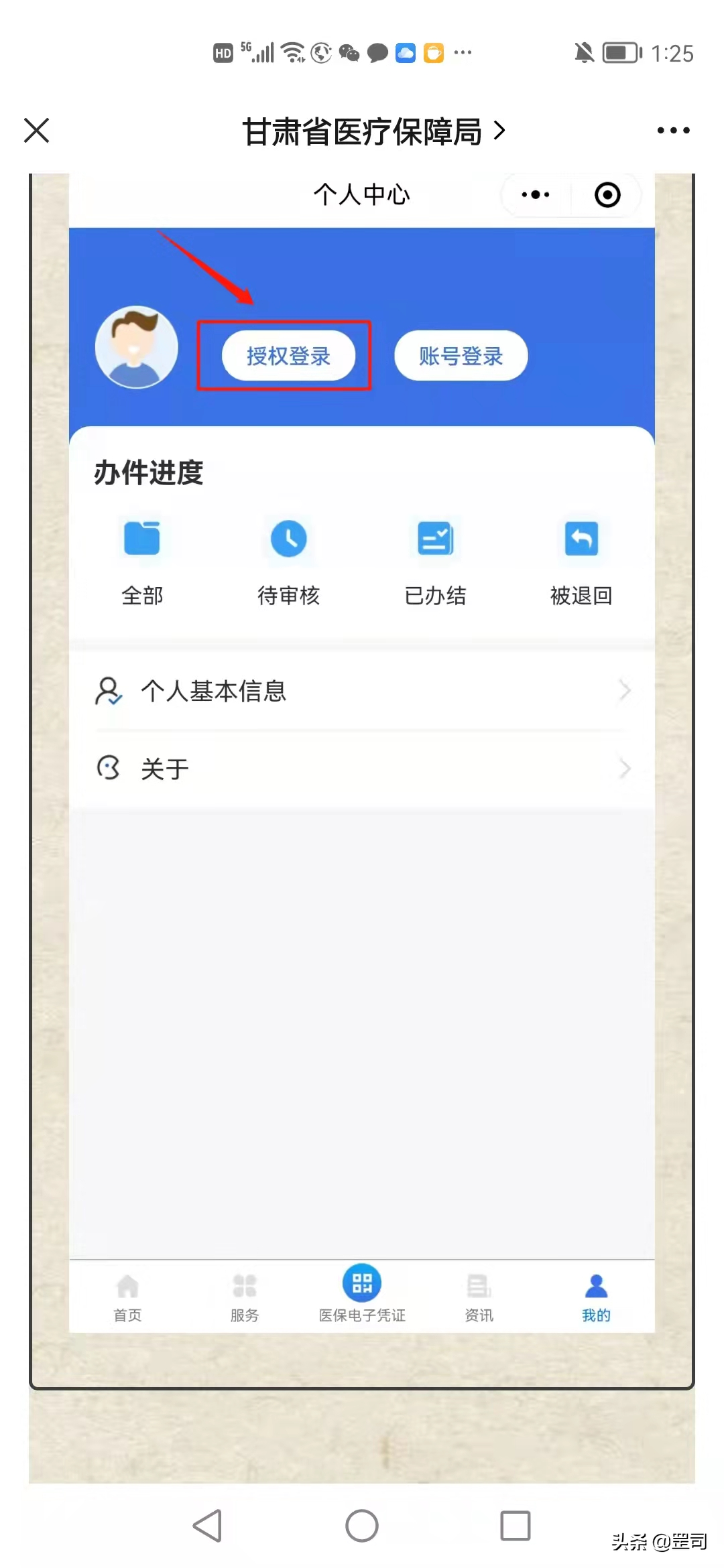Expand the 个人基本信息 row chevron

coord(624,690)
